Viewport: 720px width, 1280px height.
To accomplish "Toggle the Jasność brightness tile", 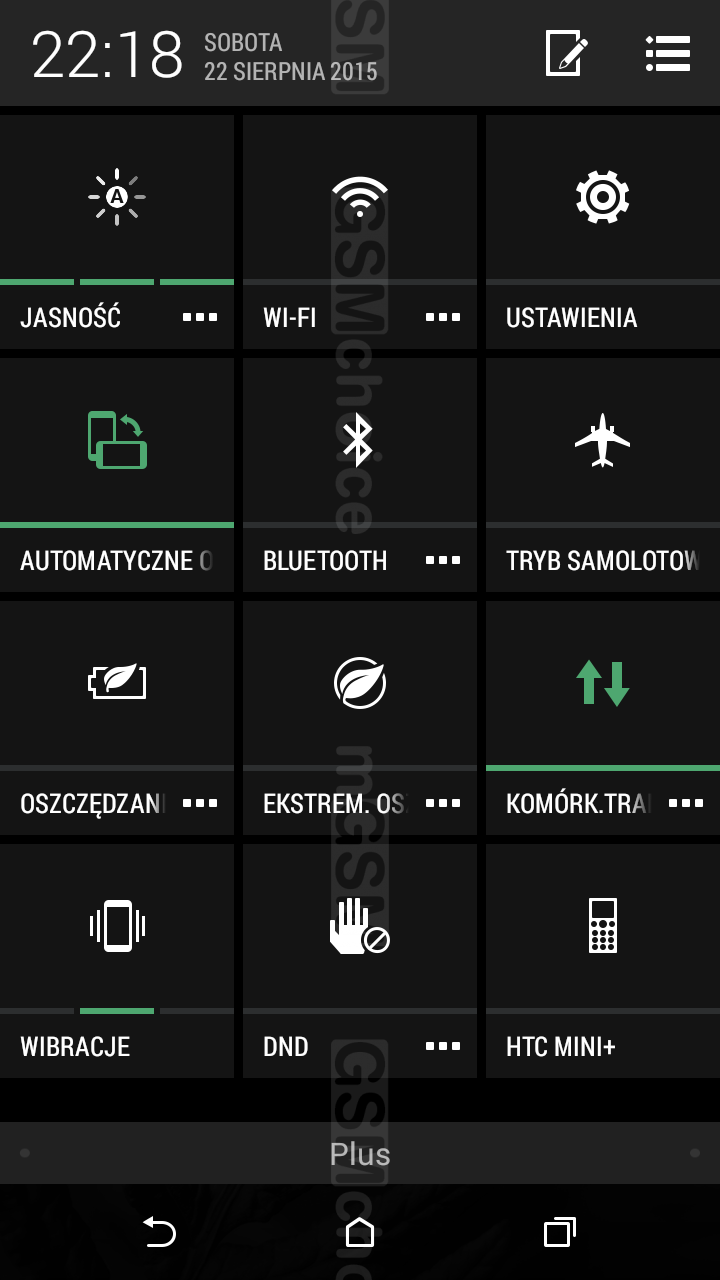I will [x=117, y=197].
